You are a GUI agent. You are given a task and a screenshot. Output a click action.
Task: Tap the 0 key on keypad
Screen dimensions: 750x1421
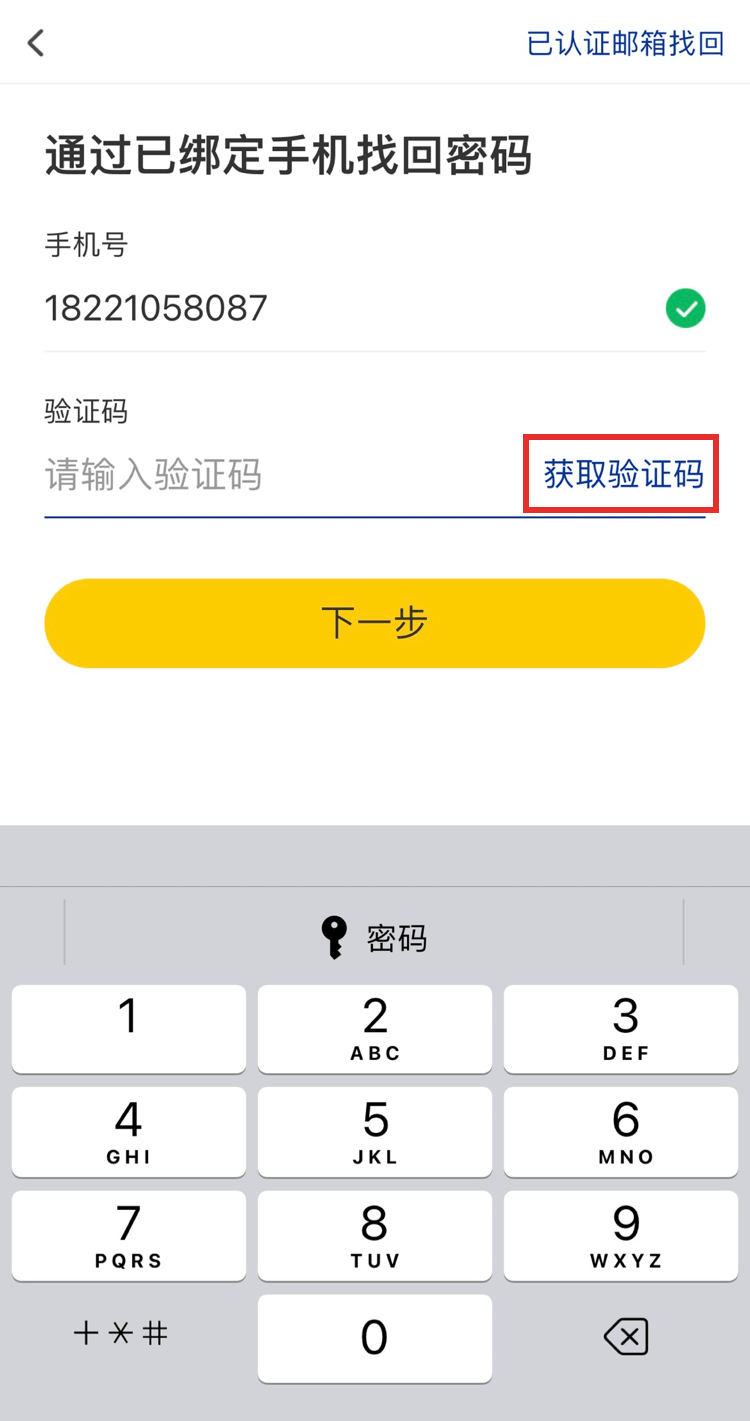375,1338
